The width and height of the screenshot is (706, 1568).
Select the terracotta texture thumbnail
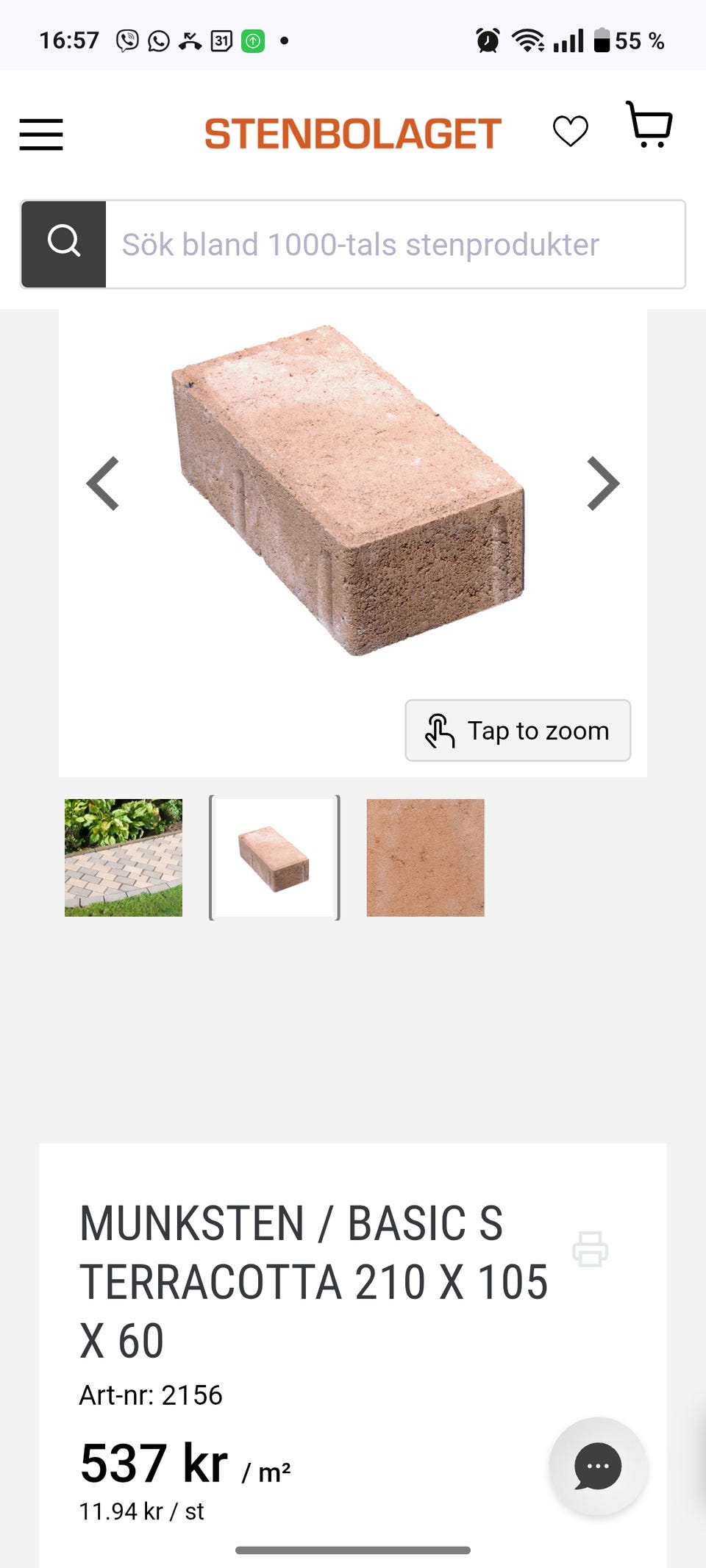coord(426,858)
